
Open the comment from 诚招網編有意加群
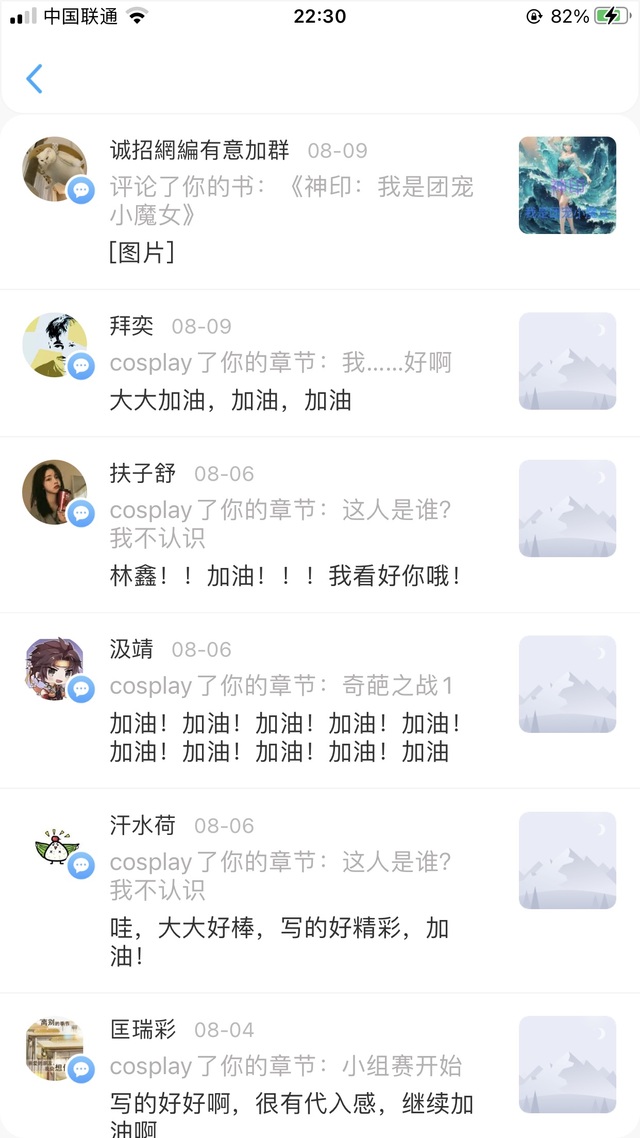(x=290, y=200)
